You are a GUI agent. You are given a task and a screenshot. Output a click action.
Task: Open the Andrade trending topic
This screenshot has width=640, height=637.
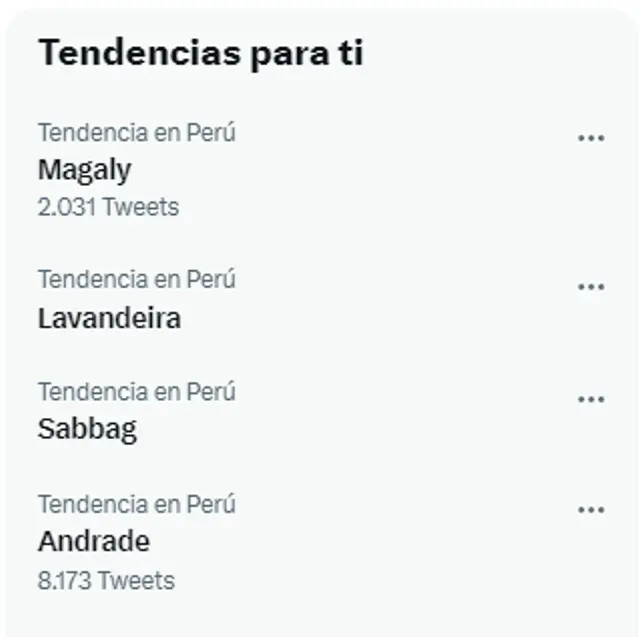click(x=94, y=541)
